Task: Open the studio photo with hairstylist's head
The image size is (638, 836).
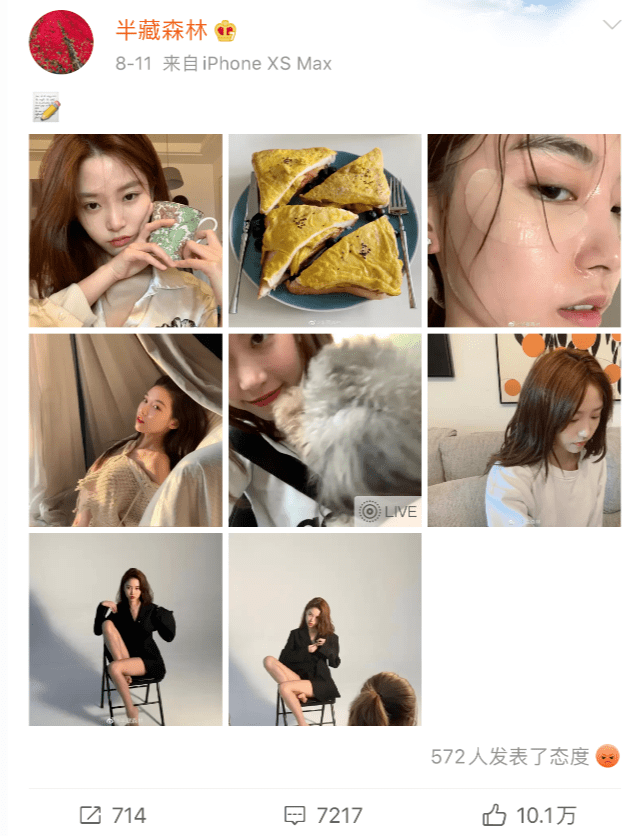Action: tap(325, 629)
